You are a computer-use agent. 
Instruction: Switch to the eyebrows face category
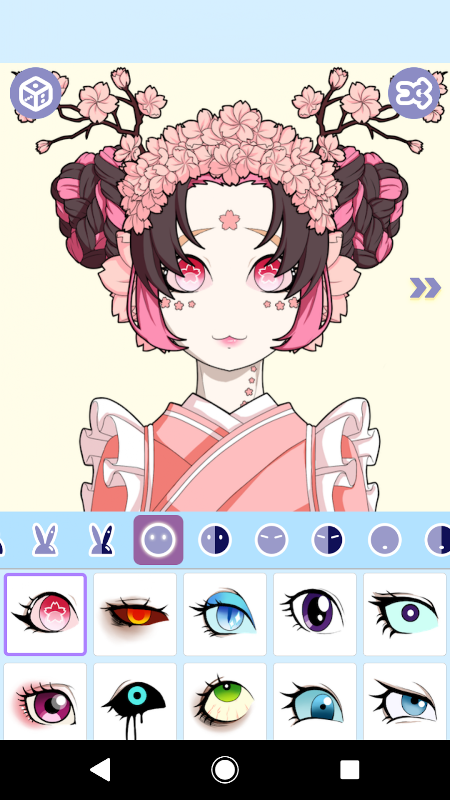(x=271, y=540)
